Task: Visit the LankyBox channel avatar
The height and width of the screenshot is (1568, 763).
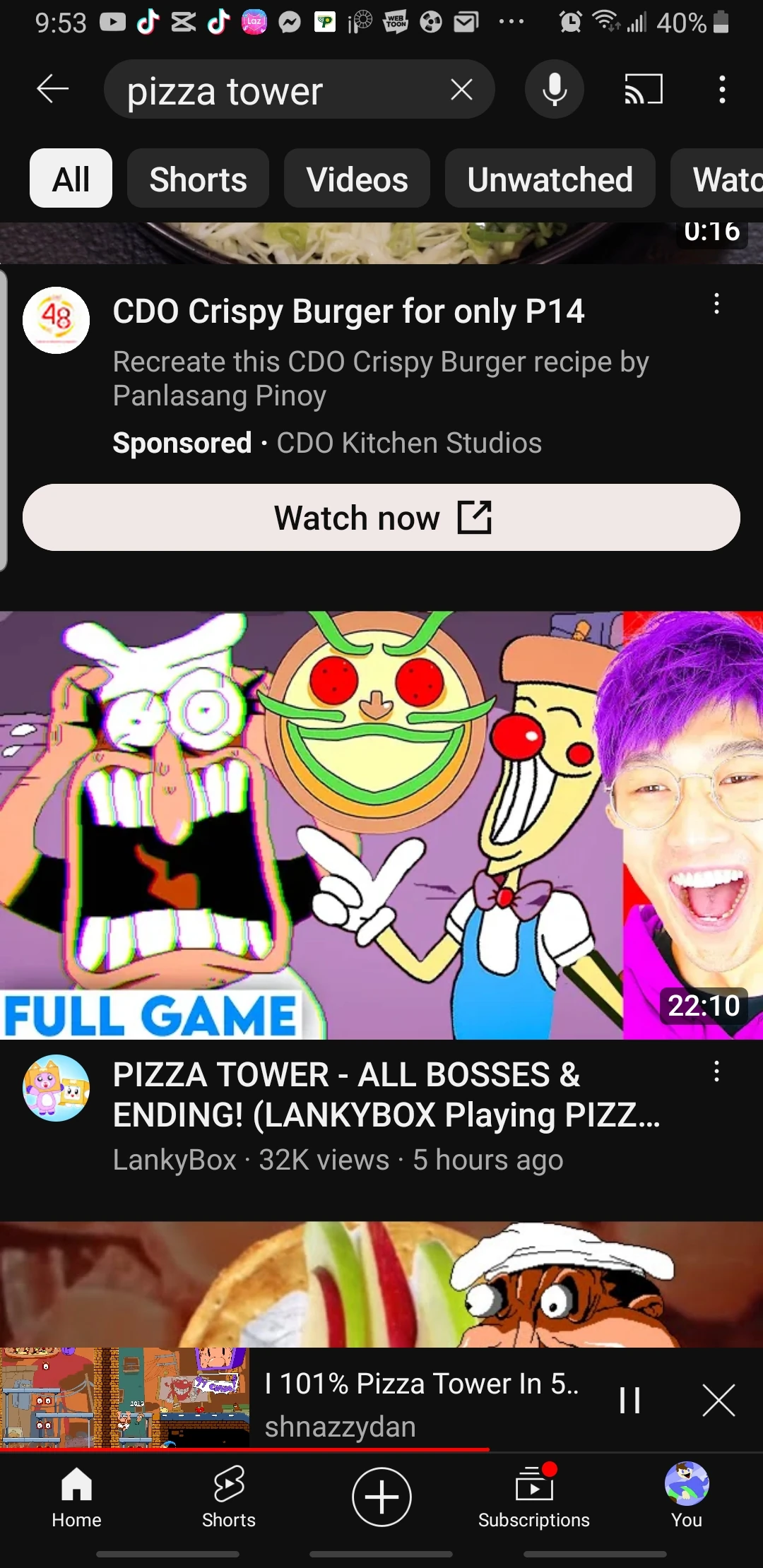Action: coord(57,1088)
